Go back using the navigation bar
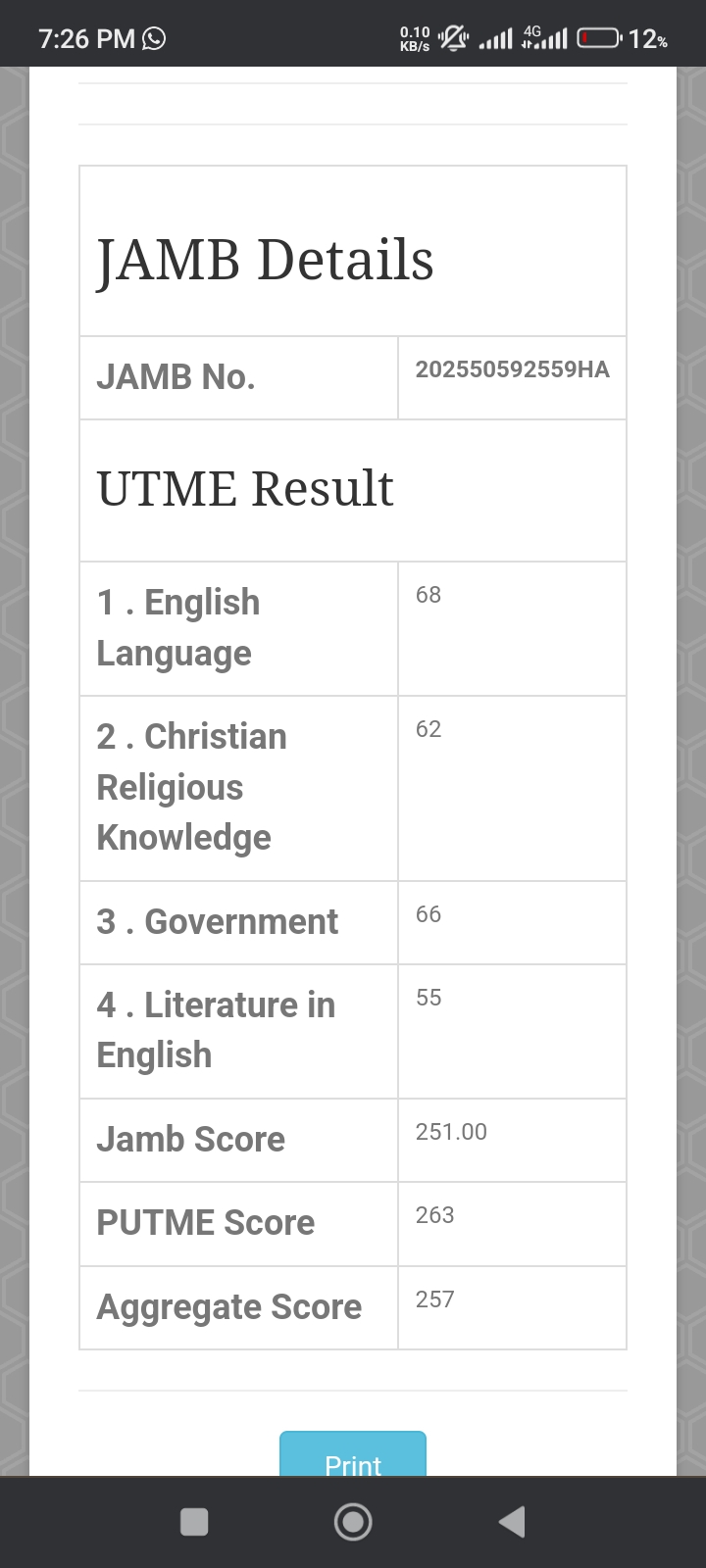 click(512, 1522)
